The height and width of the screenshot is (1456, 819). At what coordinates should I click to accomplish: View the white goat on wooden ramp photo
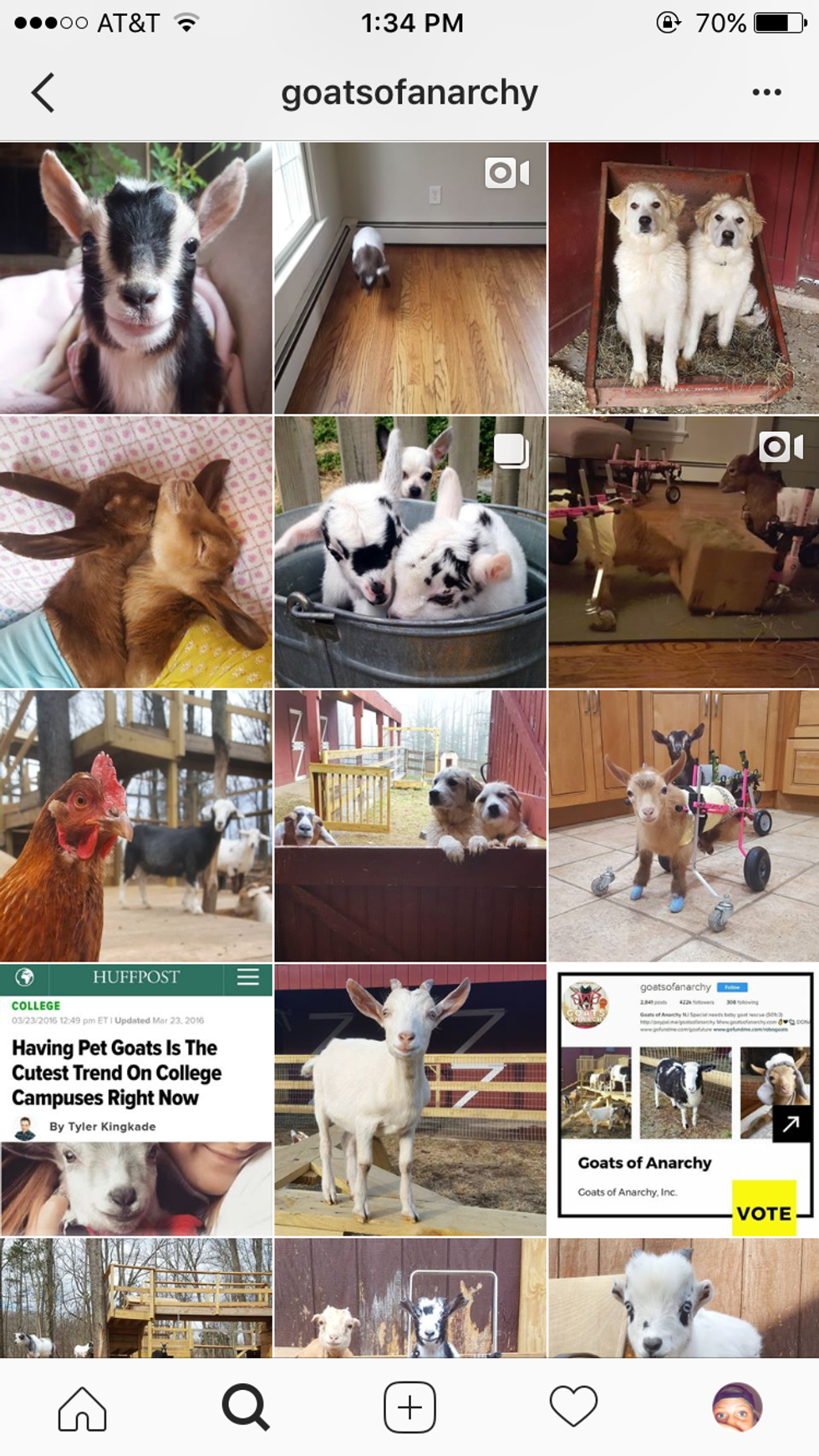(x=409, y=1100)
